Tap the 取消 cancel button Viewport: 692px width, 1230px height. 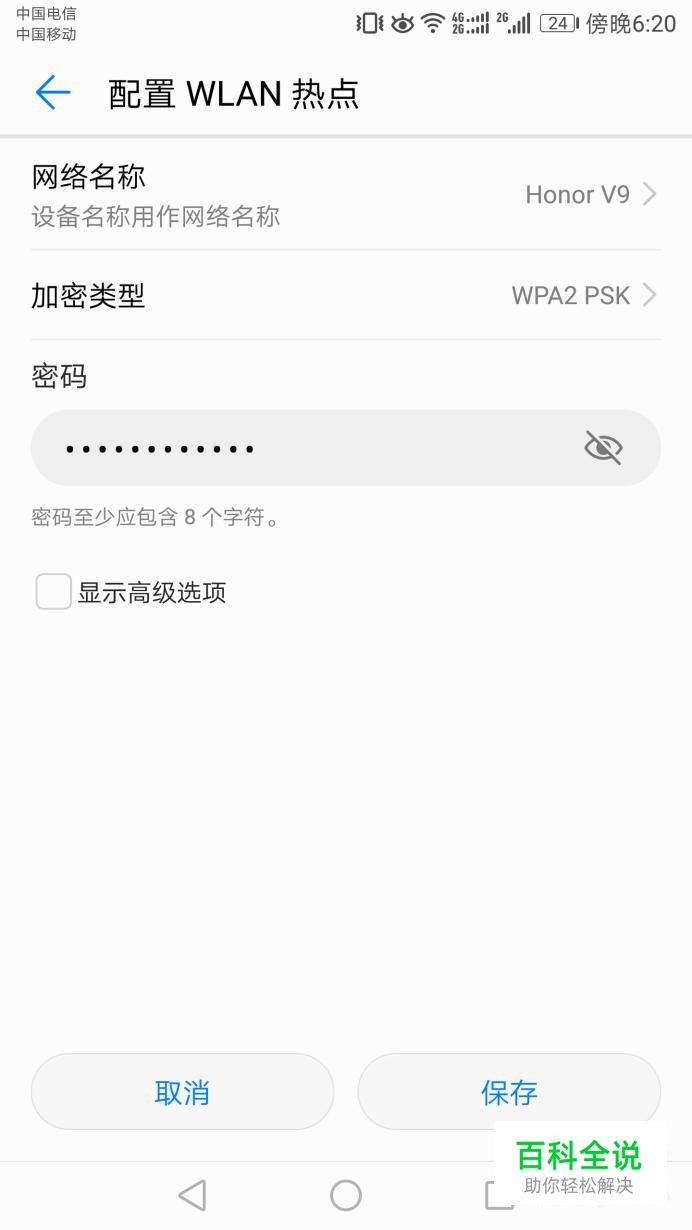tap(182, 1092)
